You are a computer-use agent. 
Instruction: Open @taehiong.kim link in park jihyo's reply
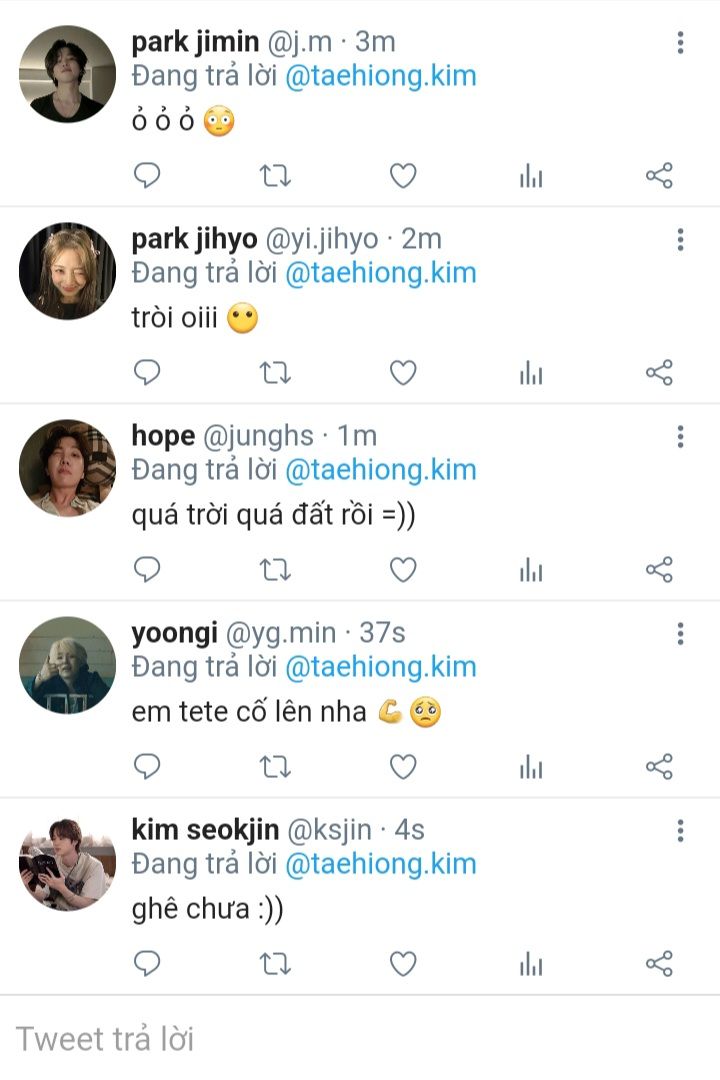coord(380,273)
